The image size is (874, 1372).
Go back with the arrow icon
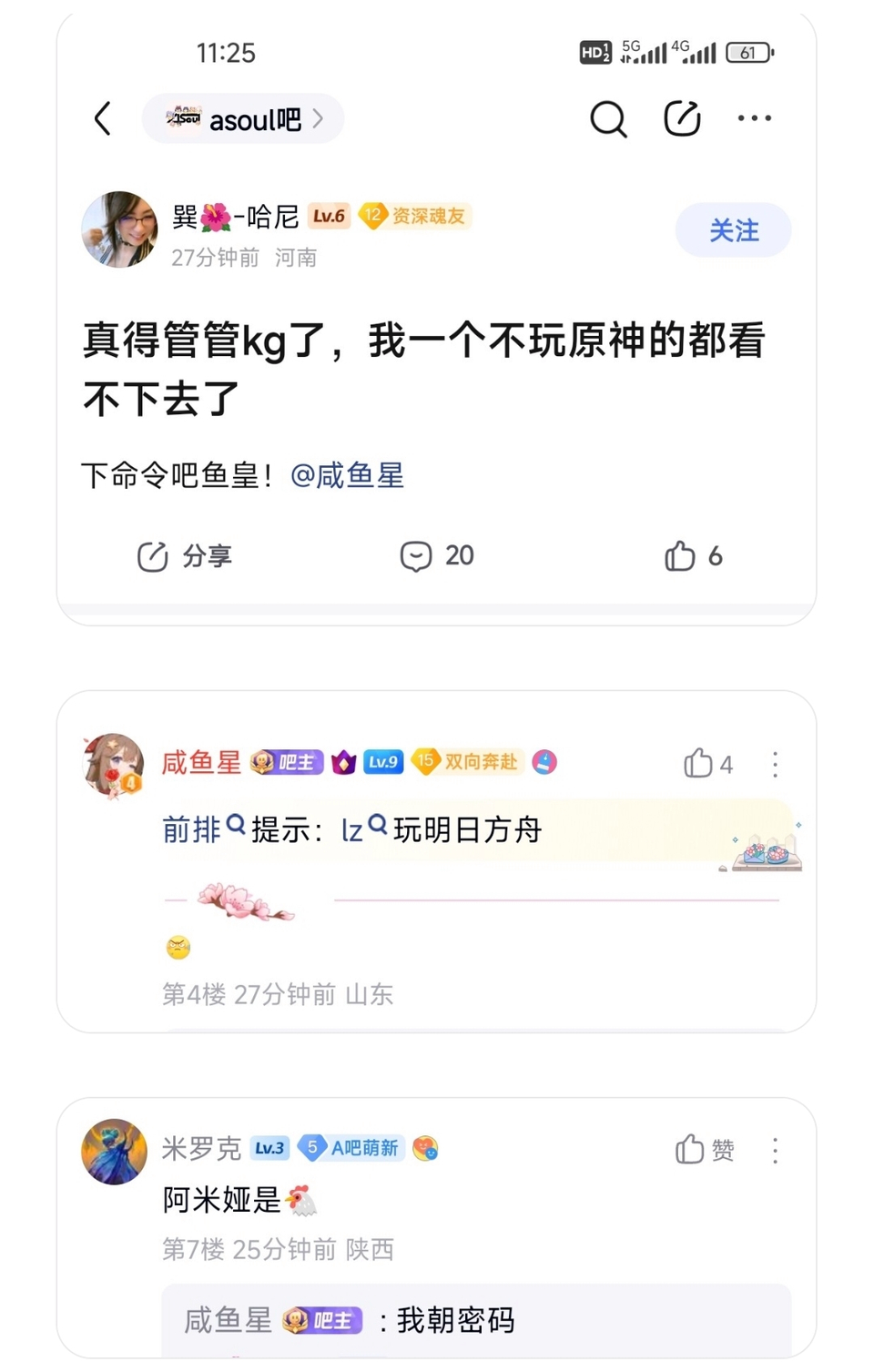(103, 118)
